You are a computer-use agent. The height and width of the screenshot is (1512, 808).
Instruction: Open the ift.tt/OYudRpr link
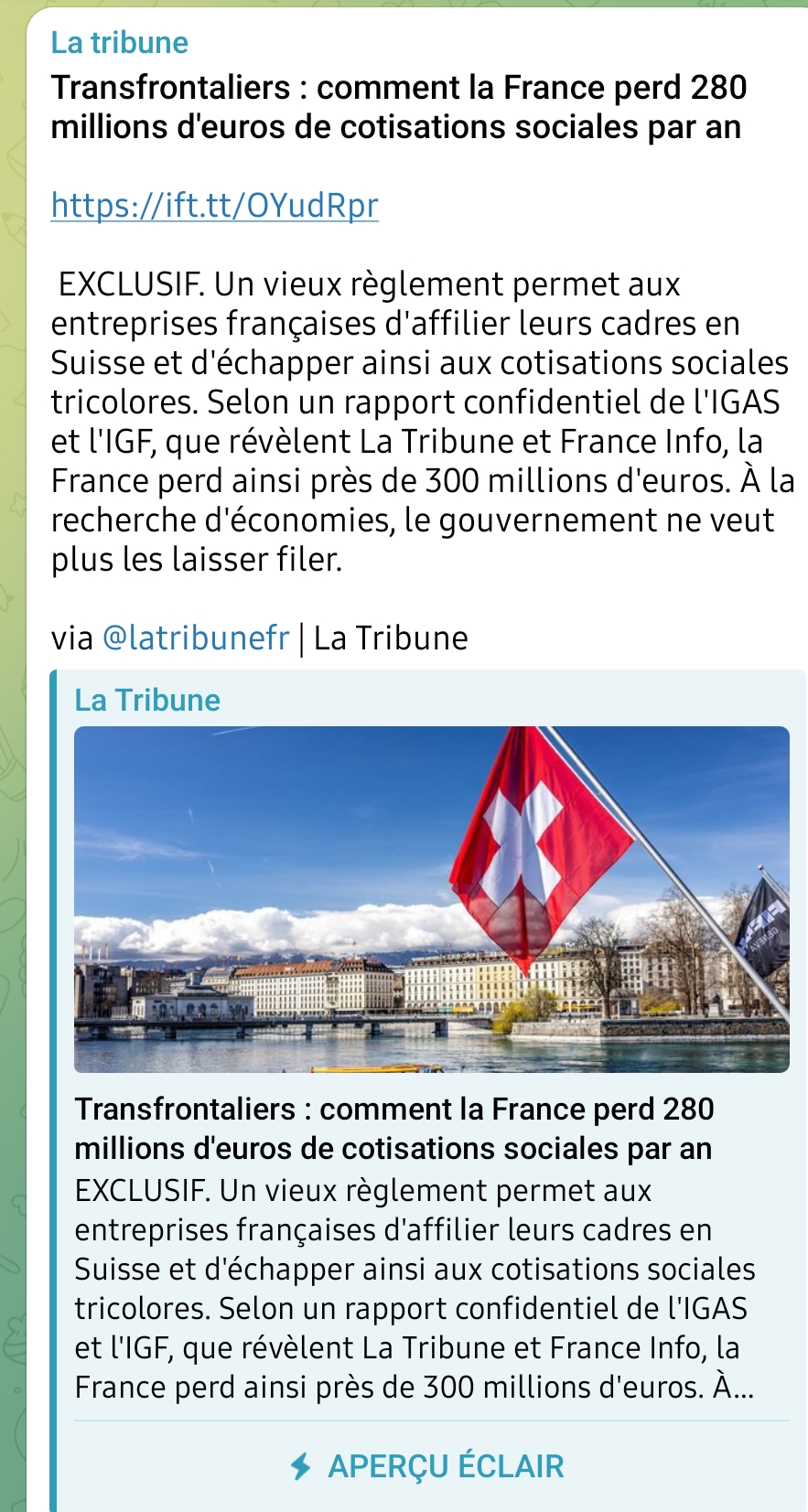(214, 206)
